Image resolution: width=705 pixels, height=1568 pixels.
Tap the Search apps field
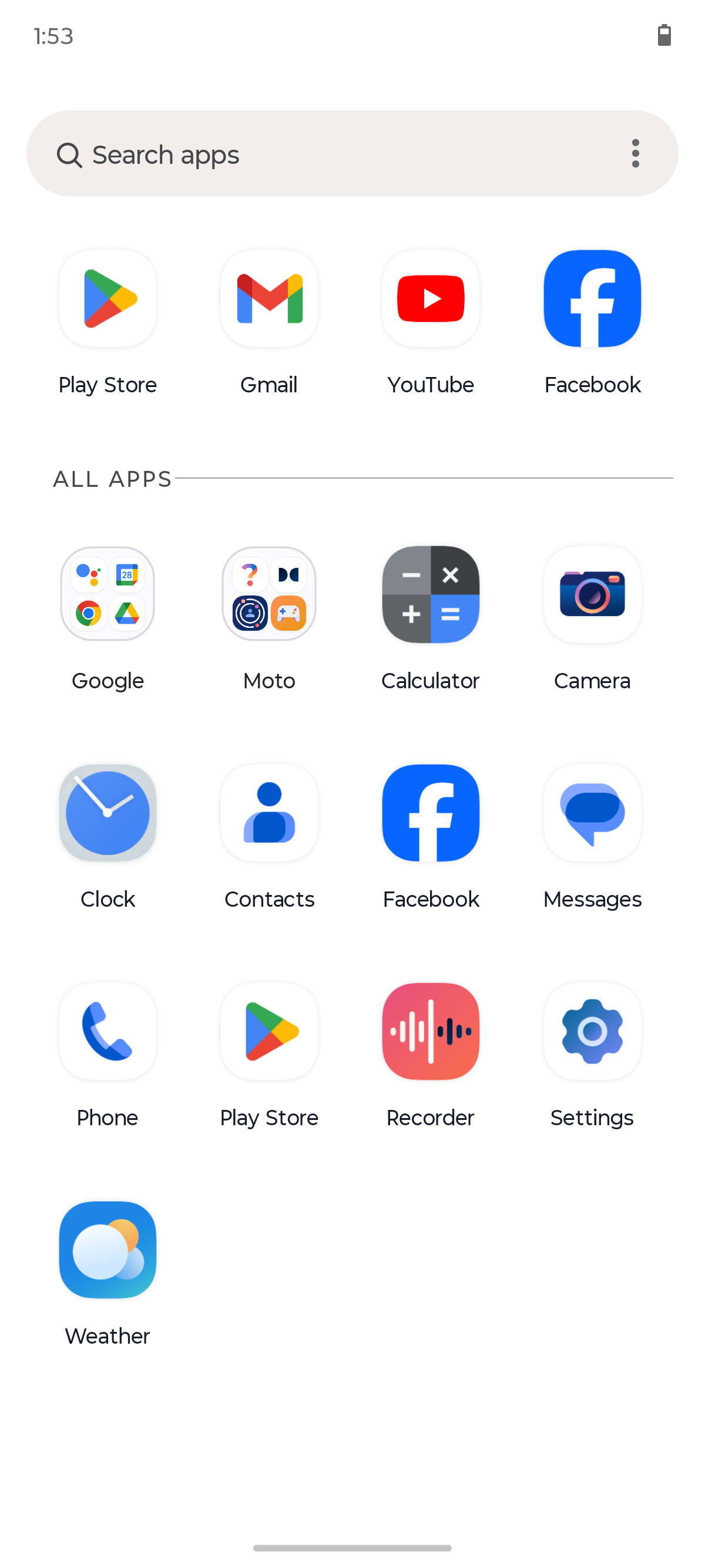pyautogui.click(x=304, y=154)
